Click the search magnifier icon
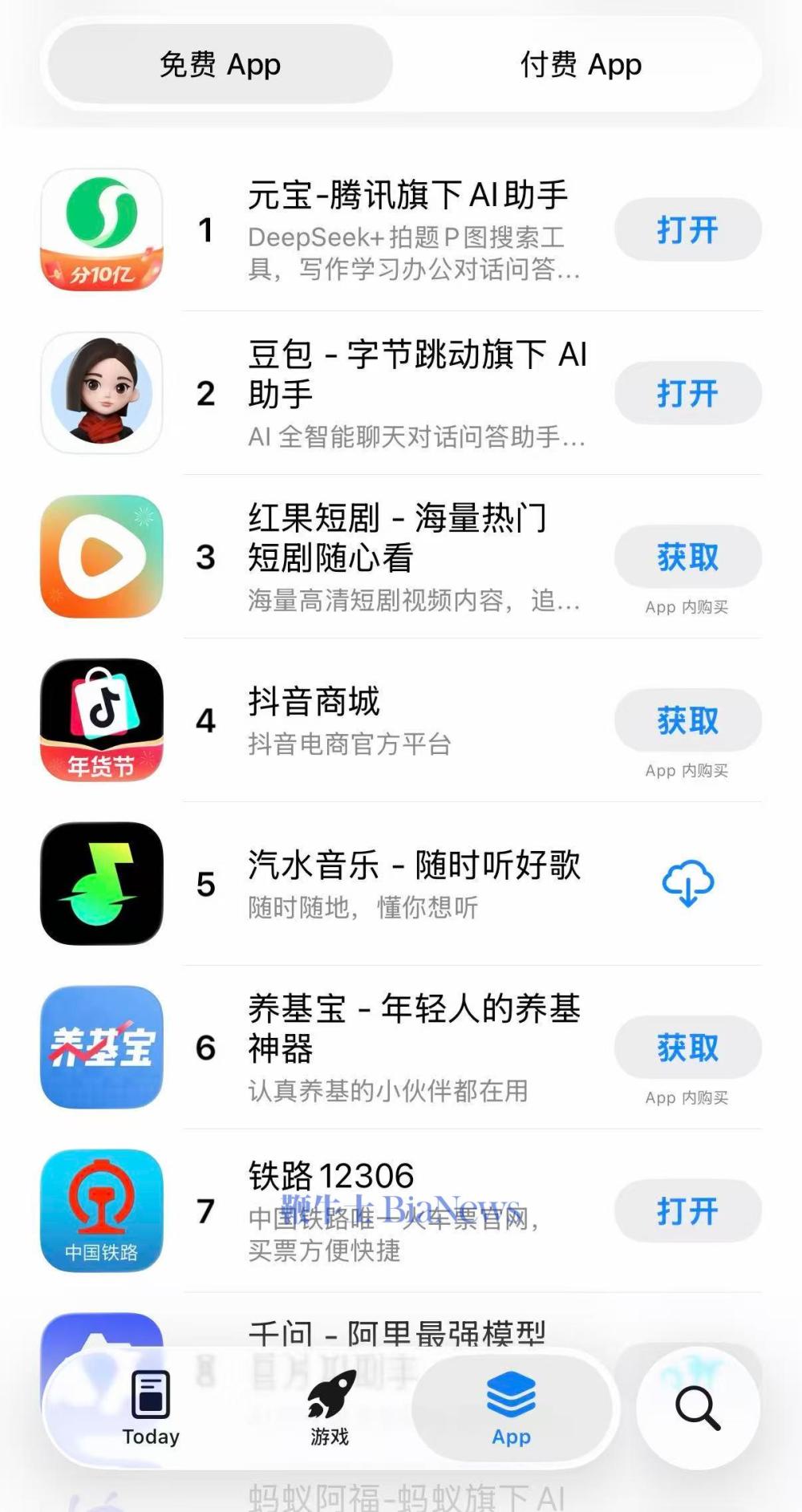 696,1406
